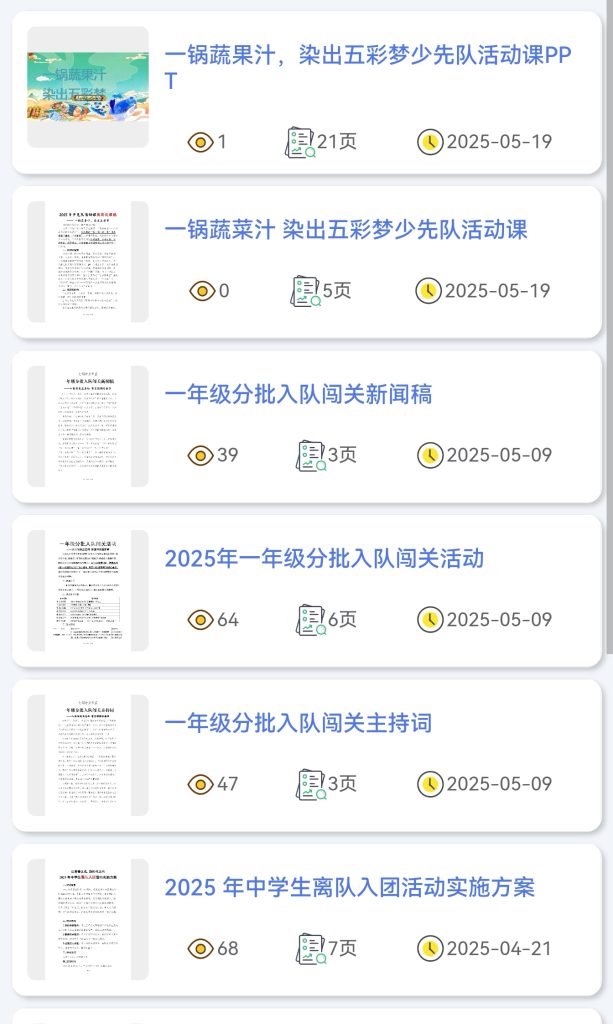Open 一年级分批入队闯关新闻稿
This screenshot has height=1024, width=613.
(298, 394)
